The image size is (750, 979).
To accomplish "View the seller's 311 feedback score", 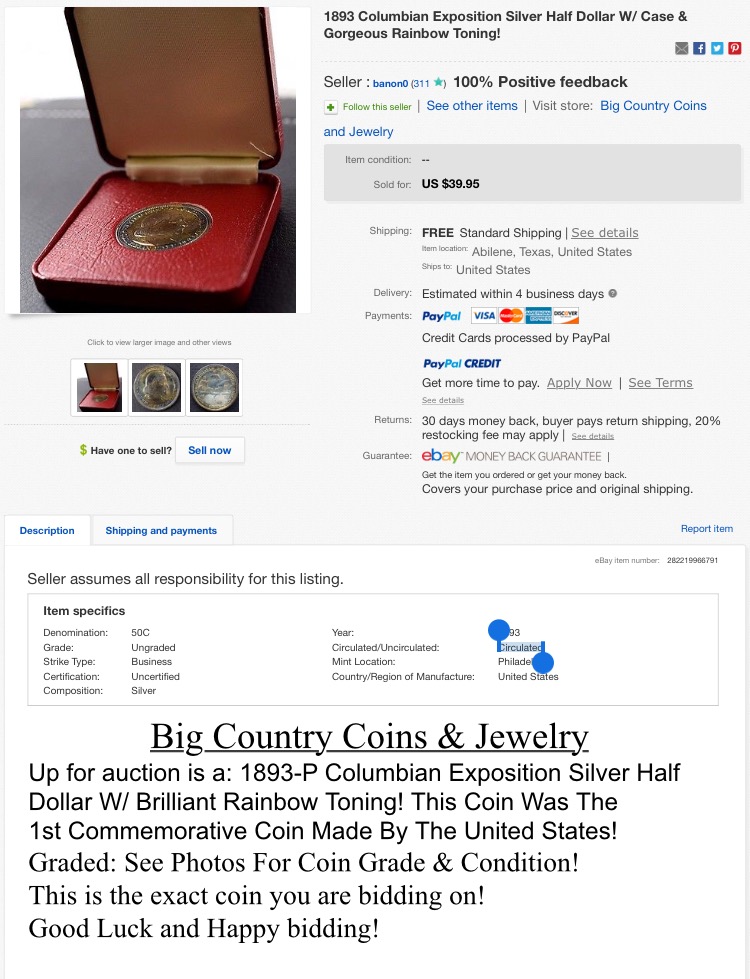I will coord(423,83).
